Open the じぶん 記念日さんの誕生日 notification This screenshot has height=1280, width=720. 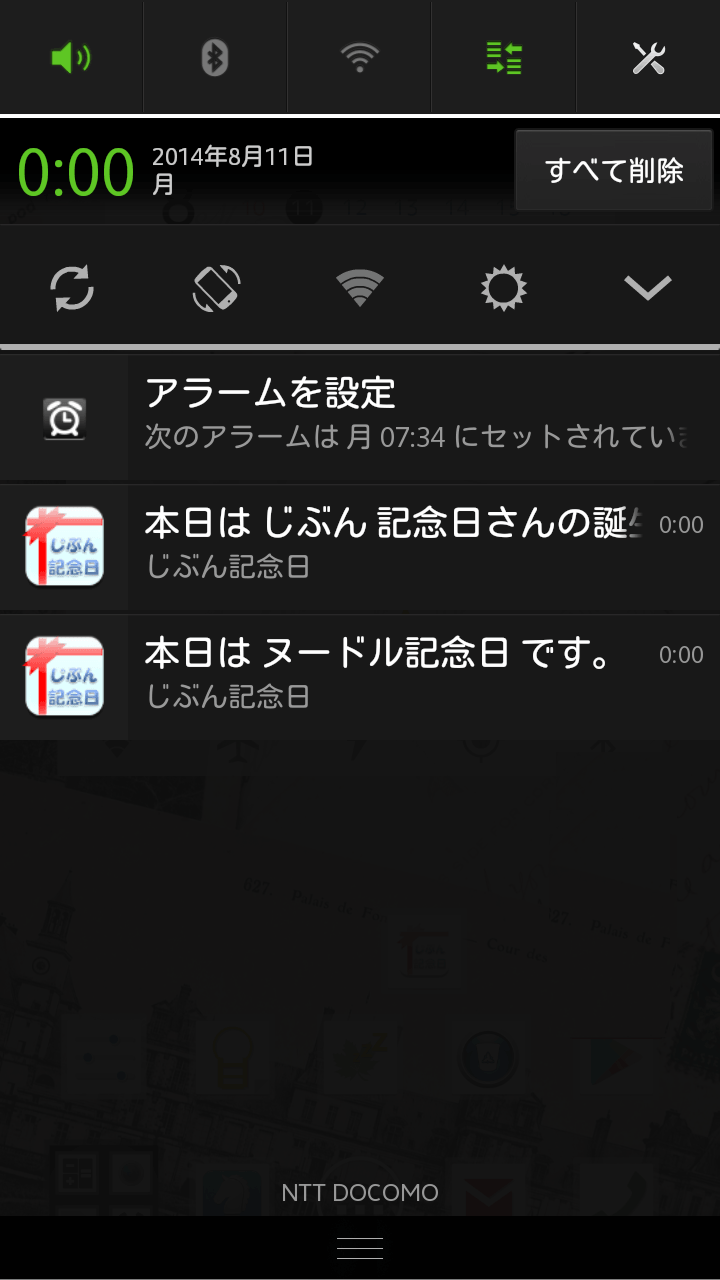[x=360, y=547]
